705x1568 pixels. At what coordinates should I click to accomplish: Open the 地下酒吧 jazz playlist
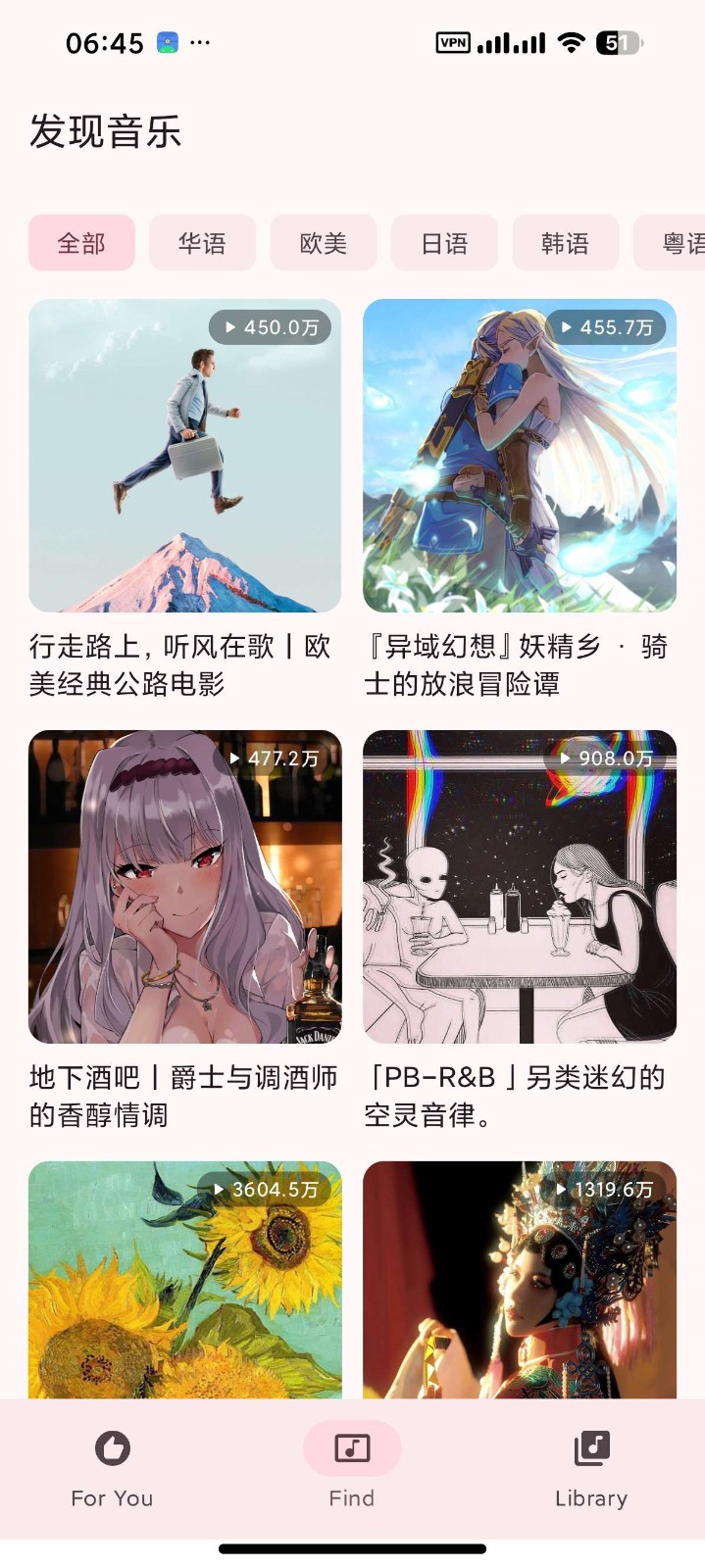click(x=185, y=887)
